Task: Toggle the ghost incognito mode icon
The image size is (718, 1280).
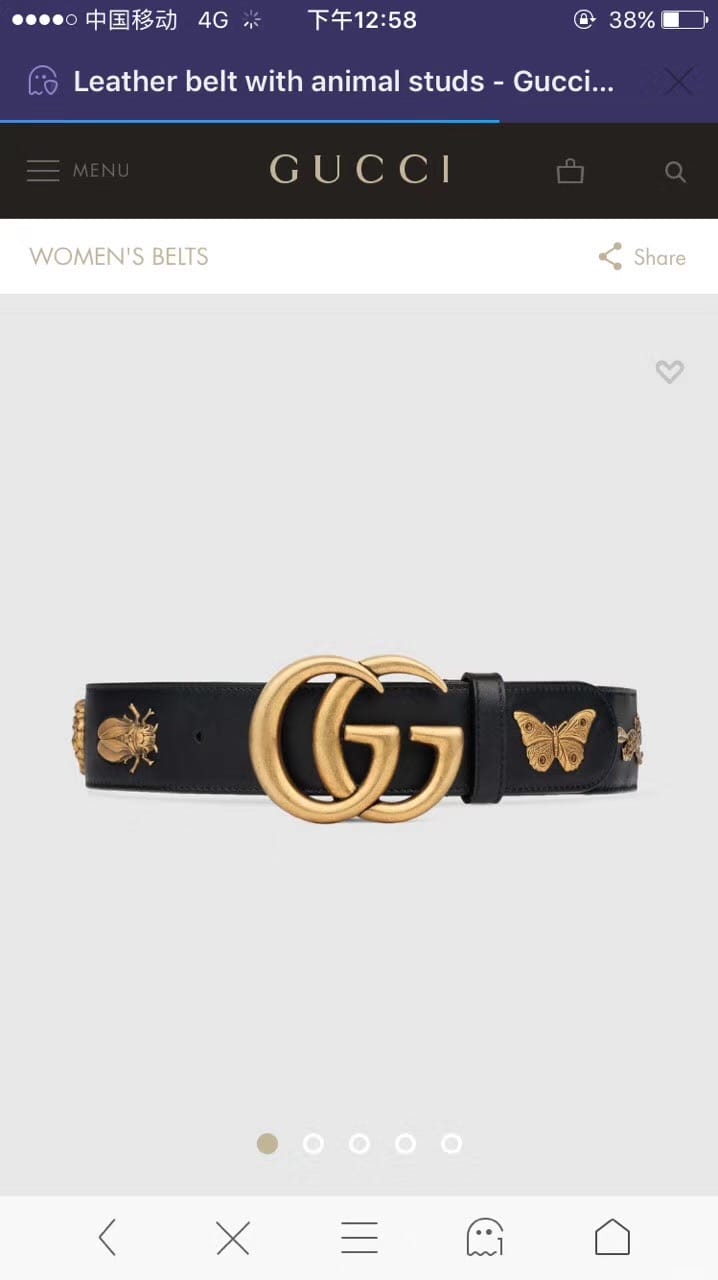Action: click(x=485, y=1238)
